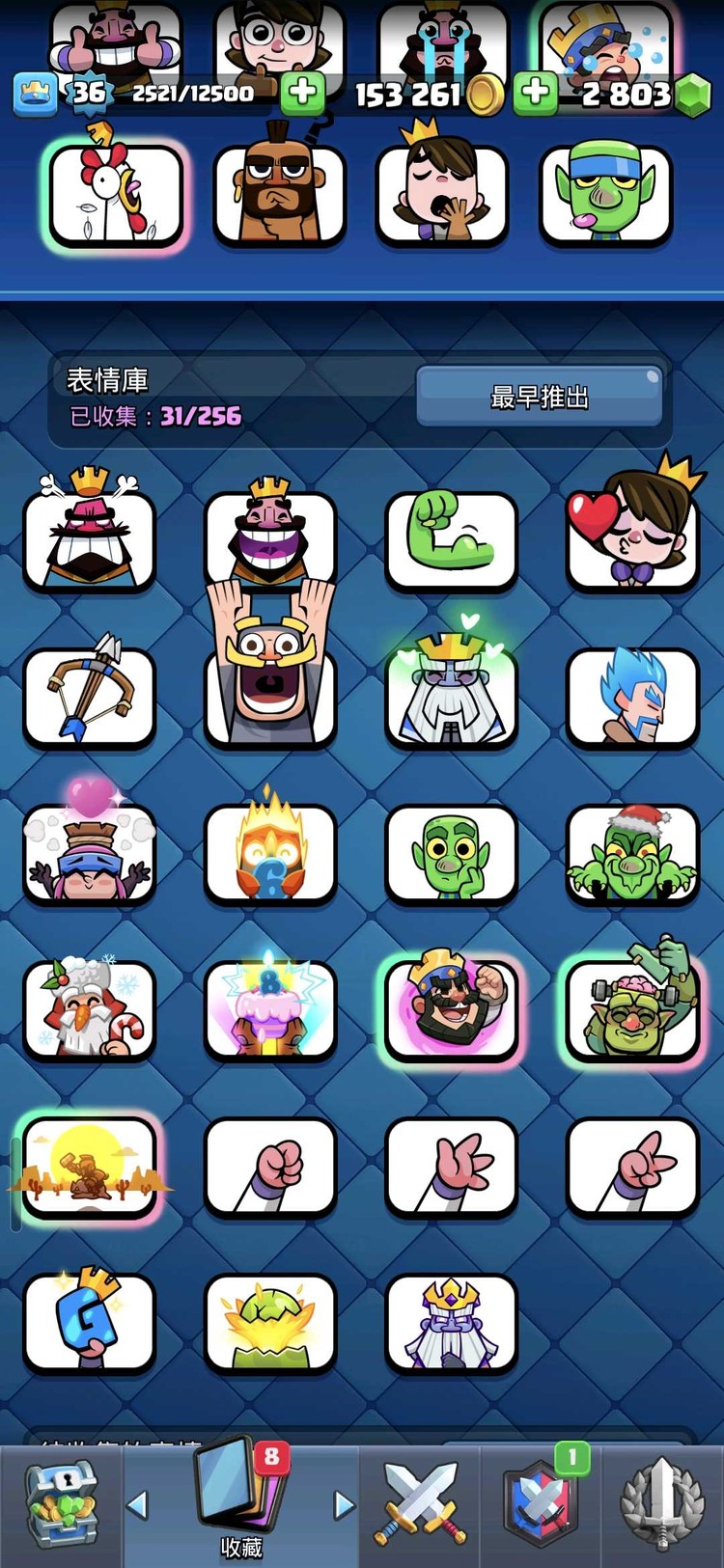
Task: Select the yawning princess emote in the deck
Action: point(442,193)
